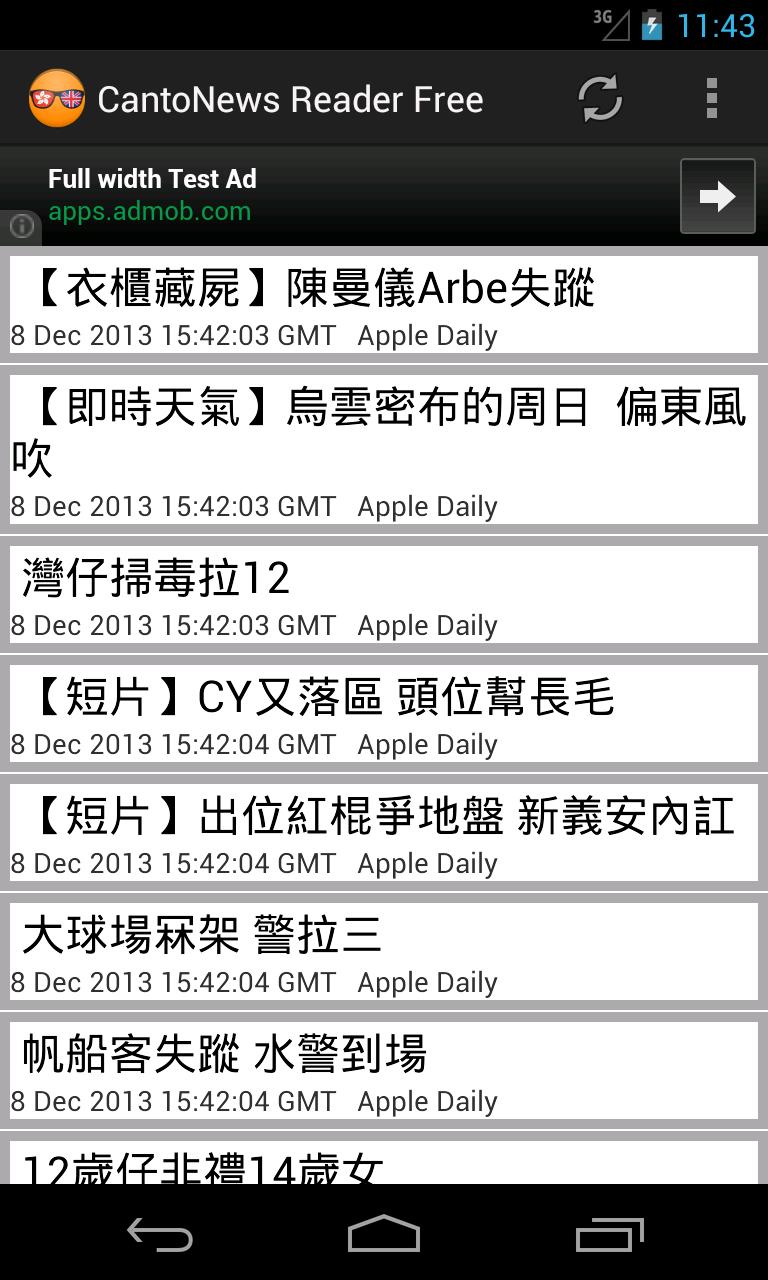
Task: Tap the Home navigation button
Action: [383, 1236]
